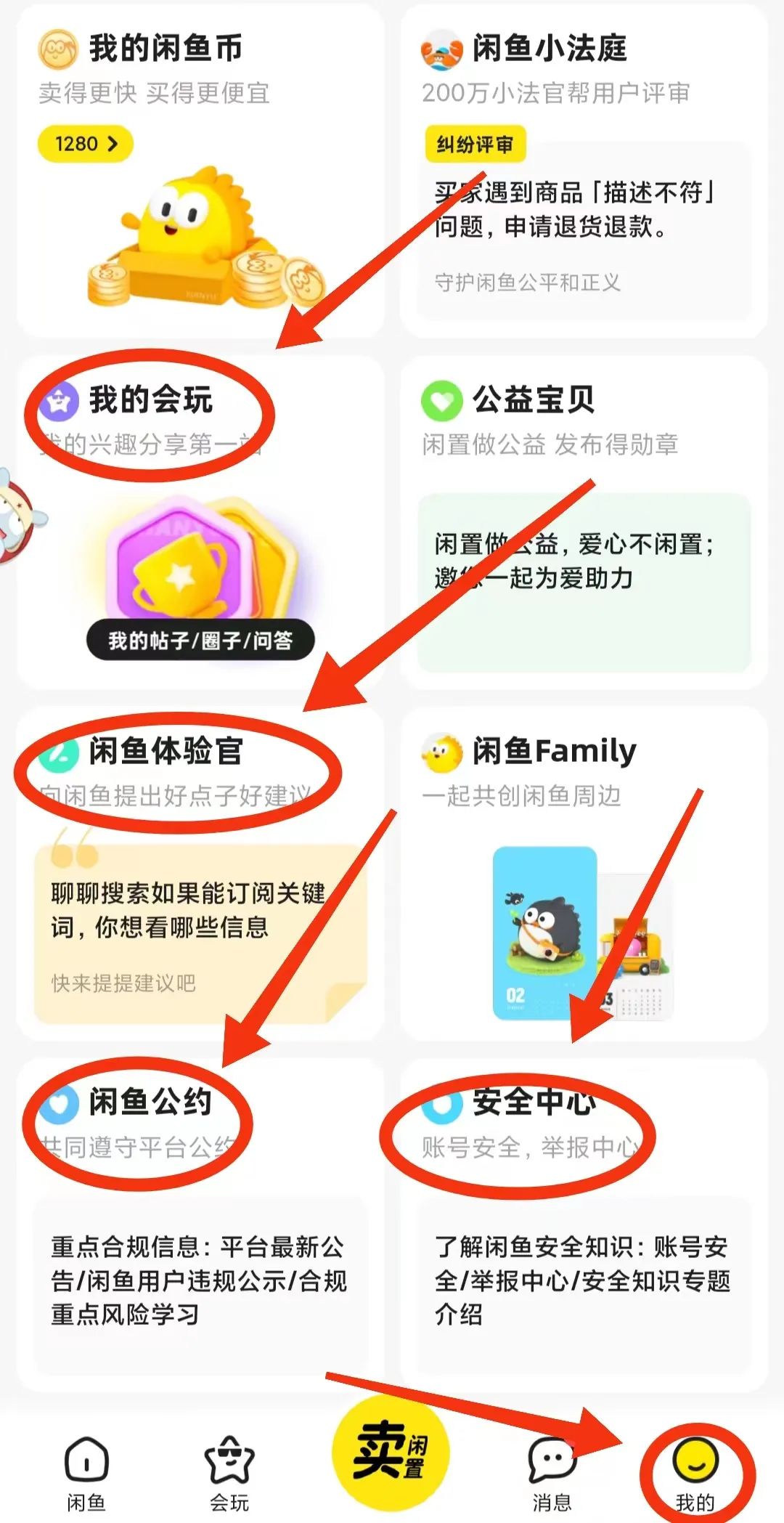The image size is (784, 1523).
Task: Open the 闲鱼体验官 card
Action: coord(166,752)
